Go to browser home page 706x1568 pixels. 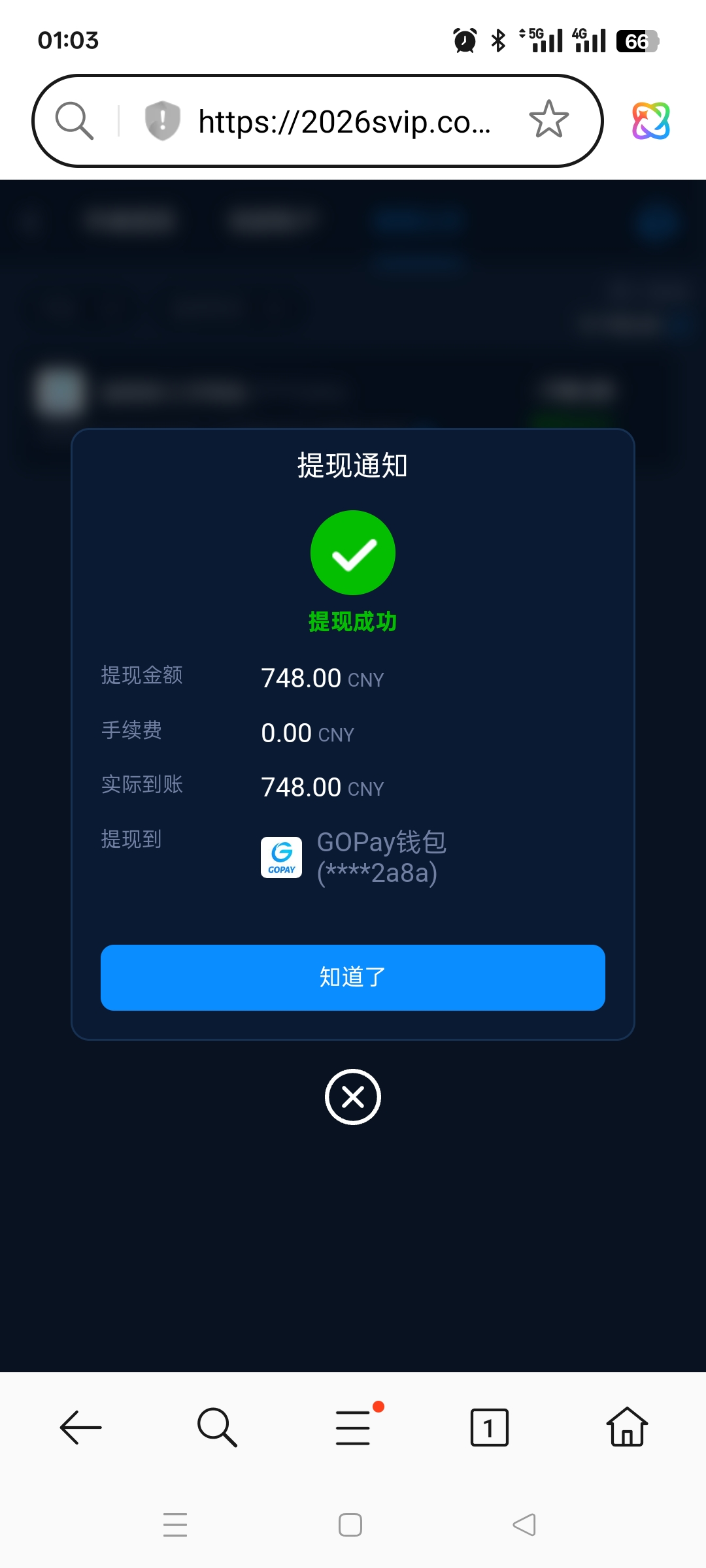click(627, 1428)
